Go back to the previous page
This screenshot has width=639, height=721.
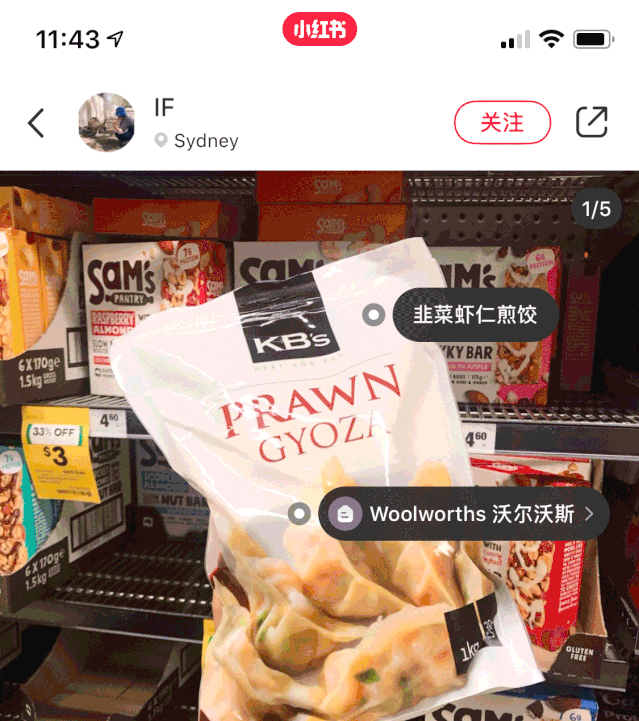[x=36, y=123]
